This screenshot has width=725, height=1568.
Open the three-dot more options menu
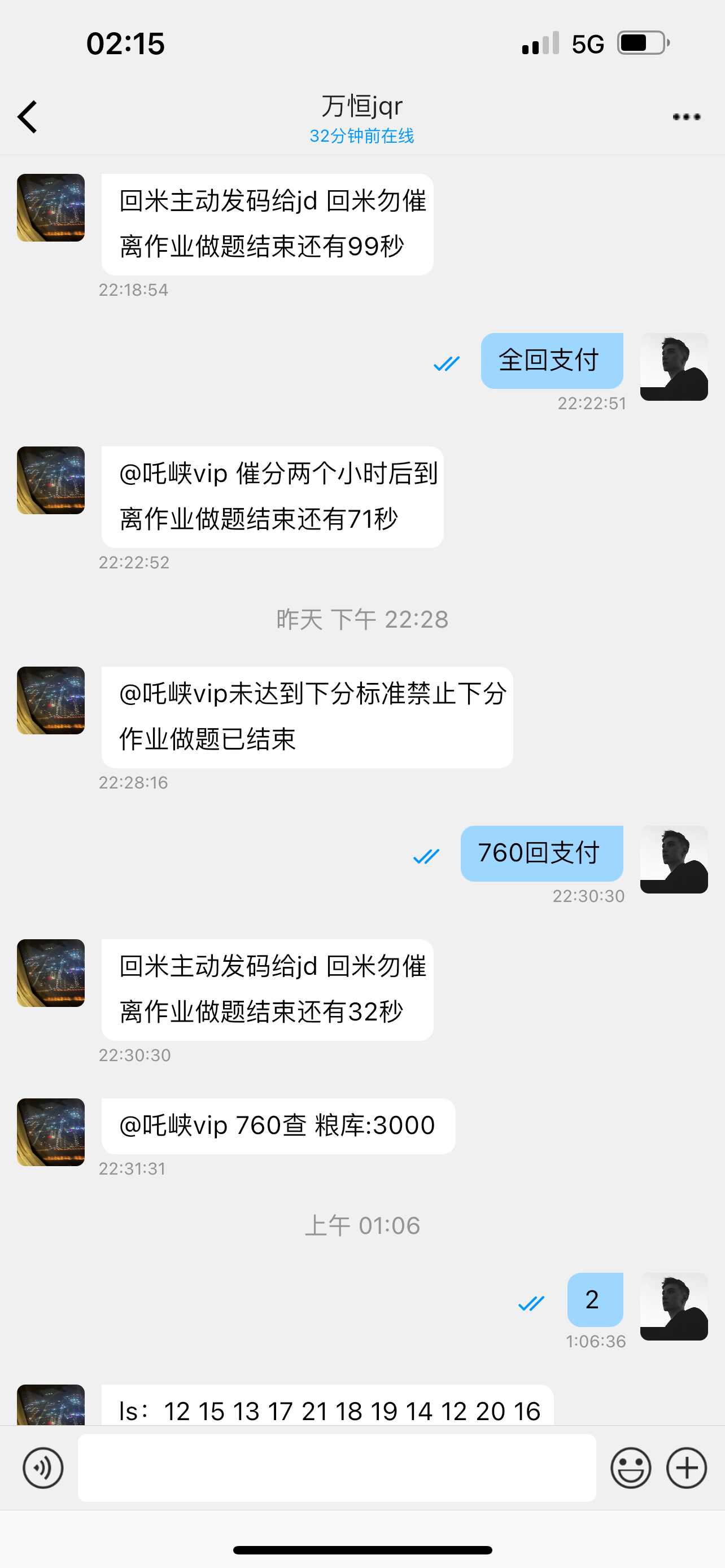click(x=686, y=117)
